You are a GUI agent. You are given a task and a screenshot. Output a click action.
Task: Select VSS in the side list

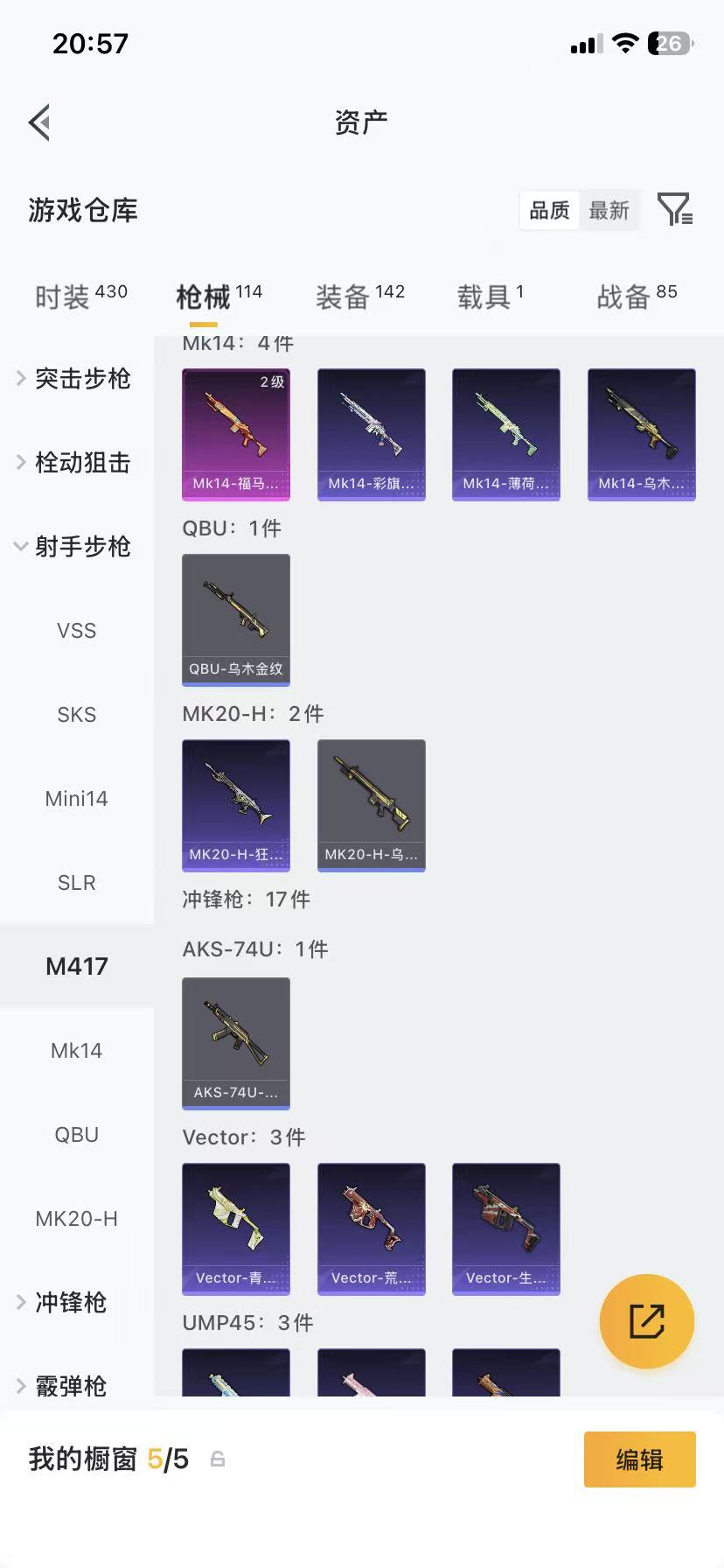pyautogui.click(x=77, y=630)
